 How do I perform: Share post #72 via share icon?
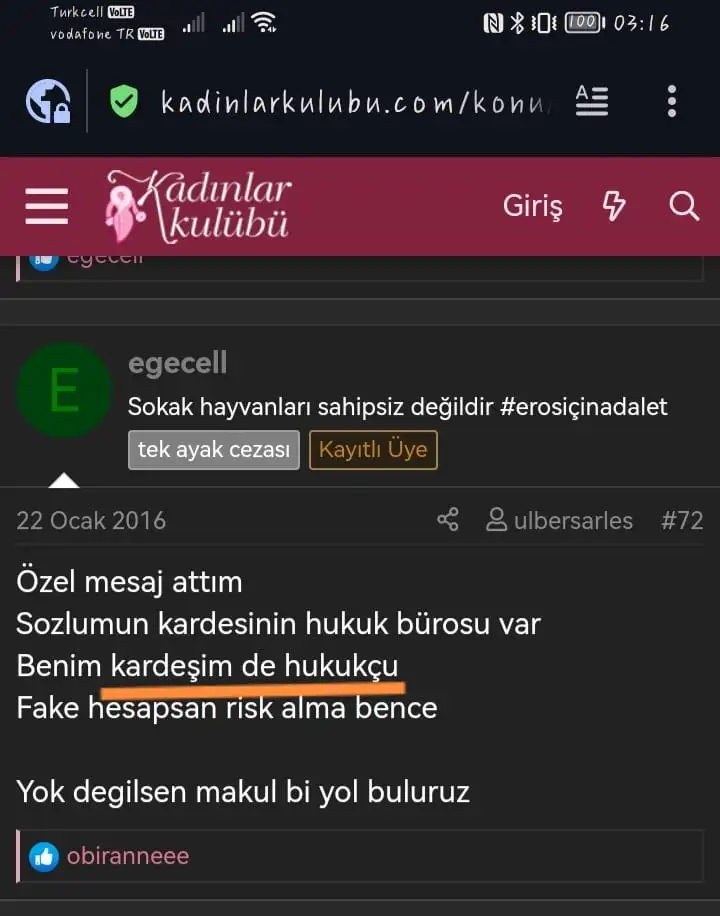448,520
